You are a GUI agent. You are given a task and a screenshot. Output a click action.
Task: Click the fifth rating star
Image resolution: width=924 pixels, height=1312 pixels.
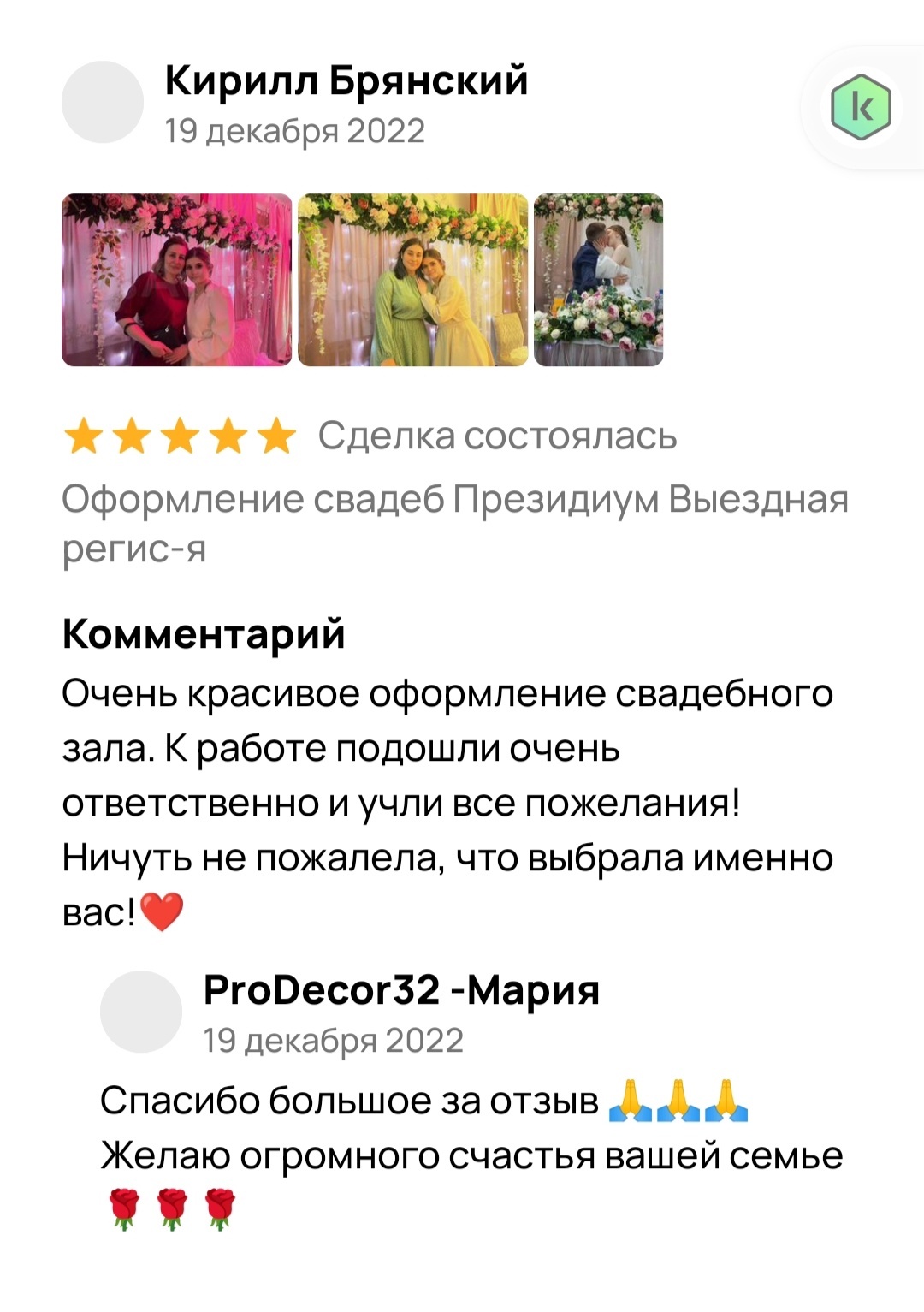pos(275,435)
